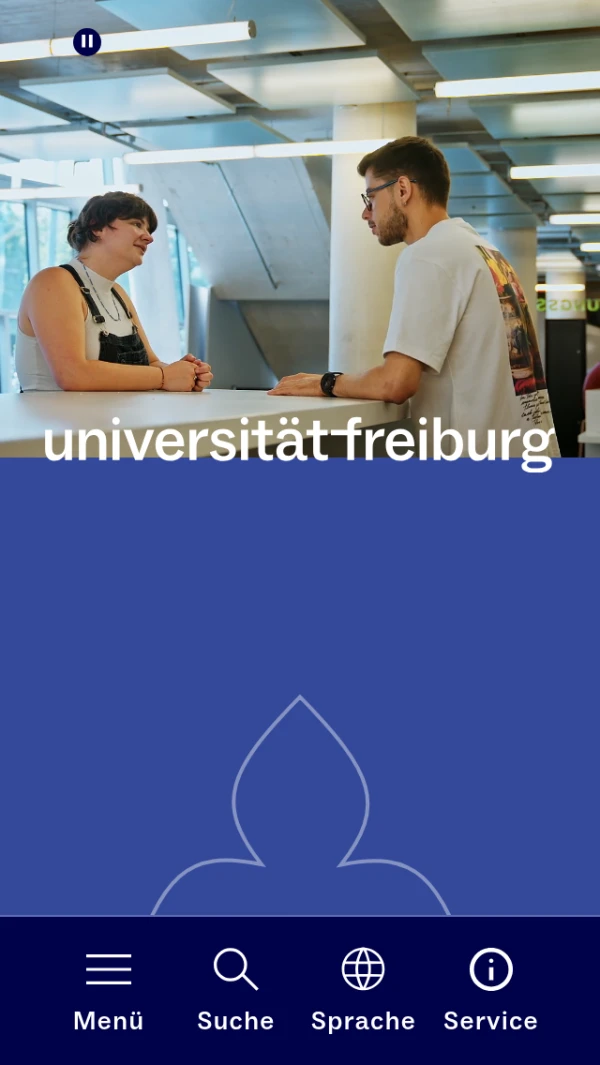Image resolution: width=600 pixels, height=1065 pixels.
Task: Open the Suche search
Action: 236,990
